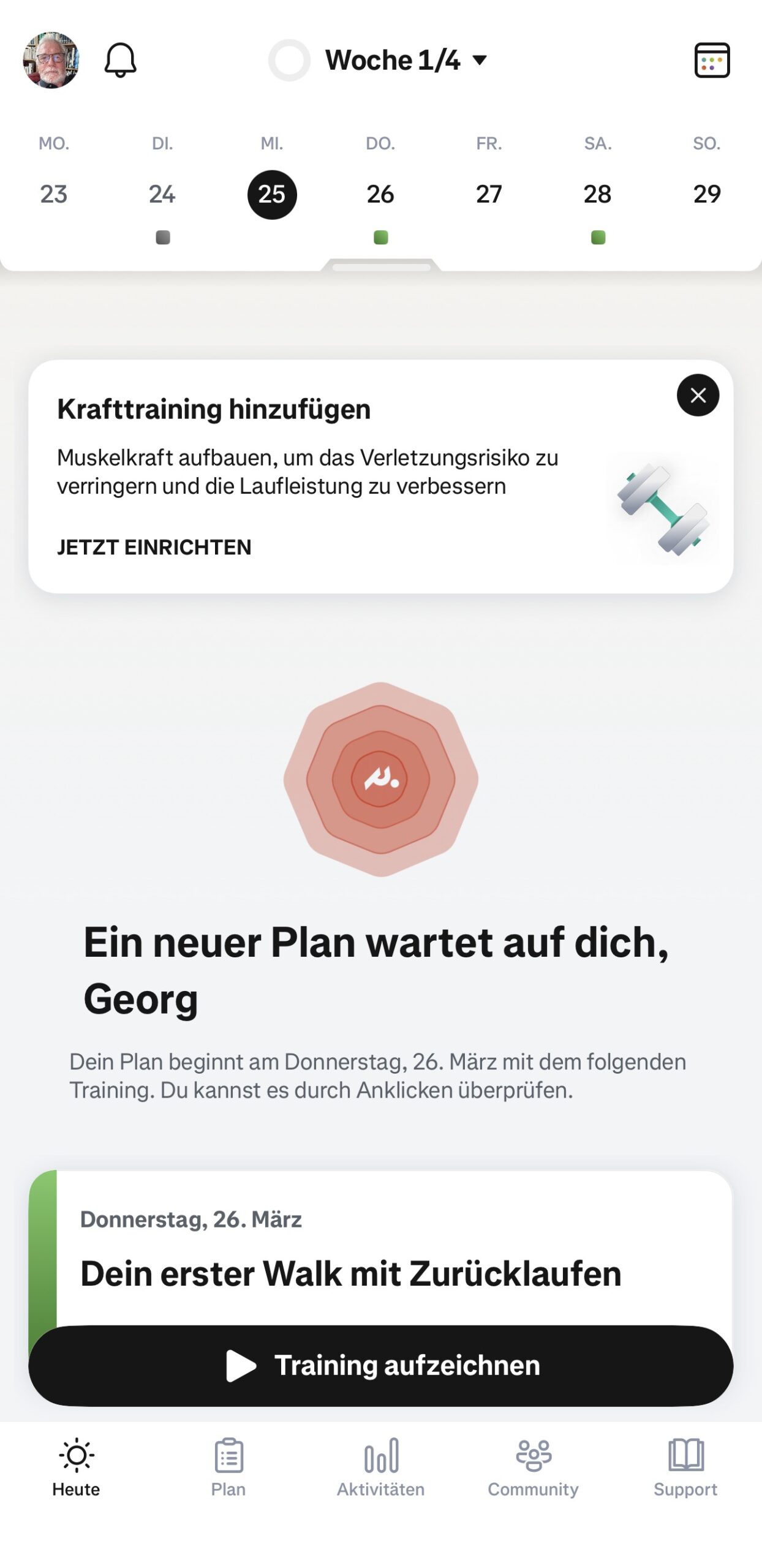Select Friday 27 in the week strip
The image size is (762, 1568).
(489, 194)
